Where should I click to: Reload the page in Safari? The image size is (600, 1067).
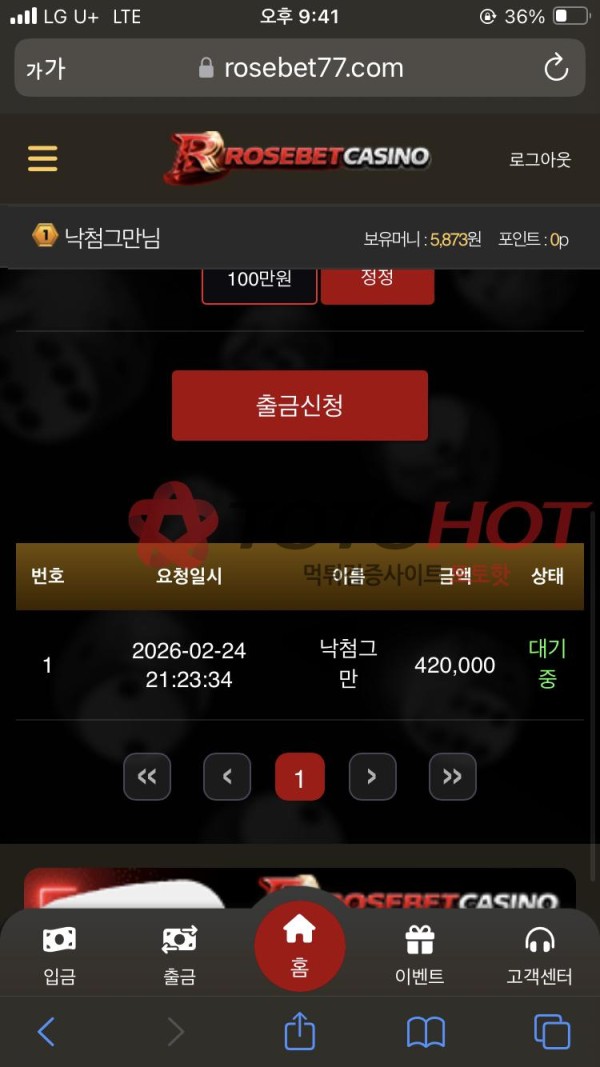tap(555, 68)
